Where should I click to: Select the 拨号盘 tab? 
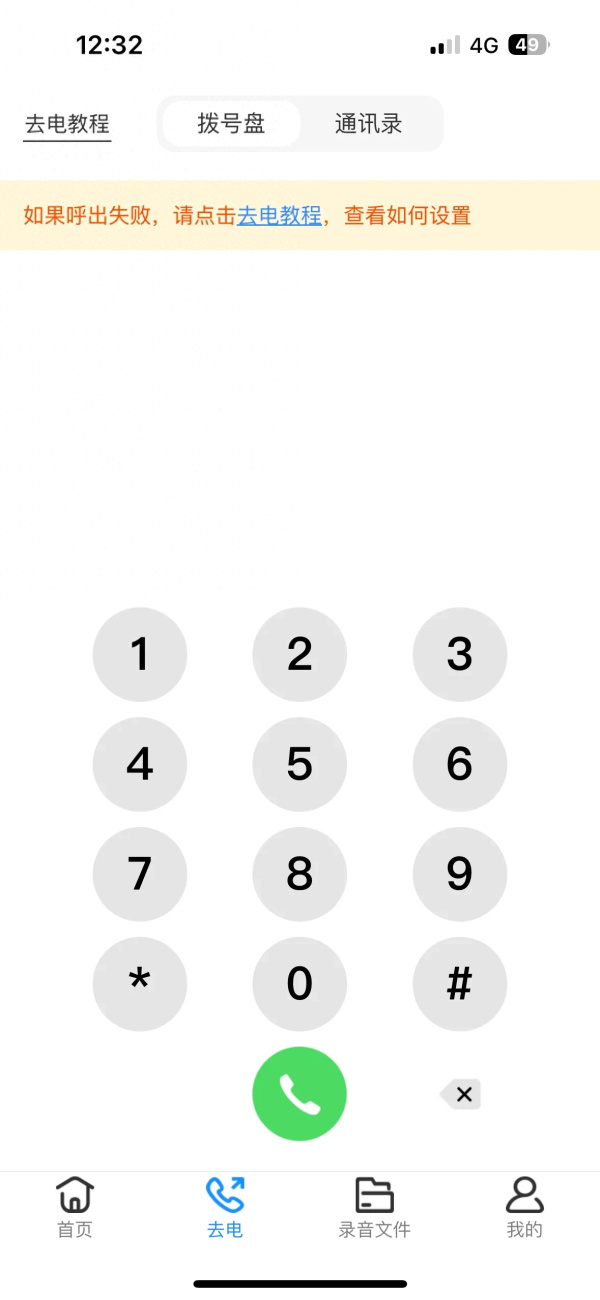tap(231, 124)
